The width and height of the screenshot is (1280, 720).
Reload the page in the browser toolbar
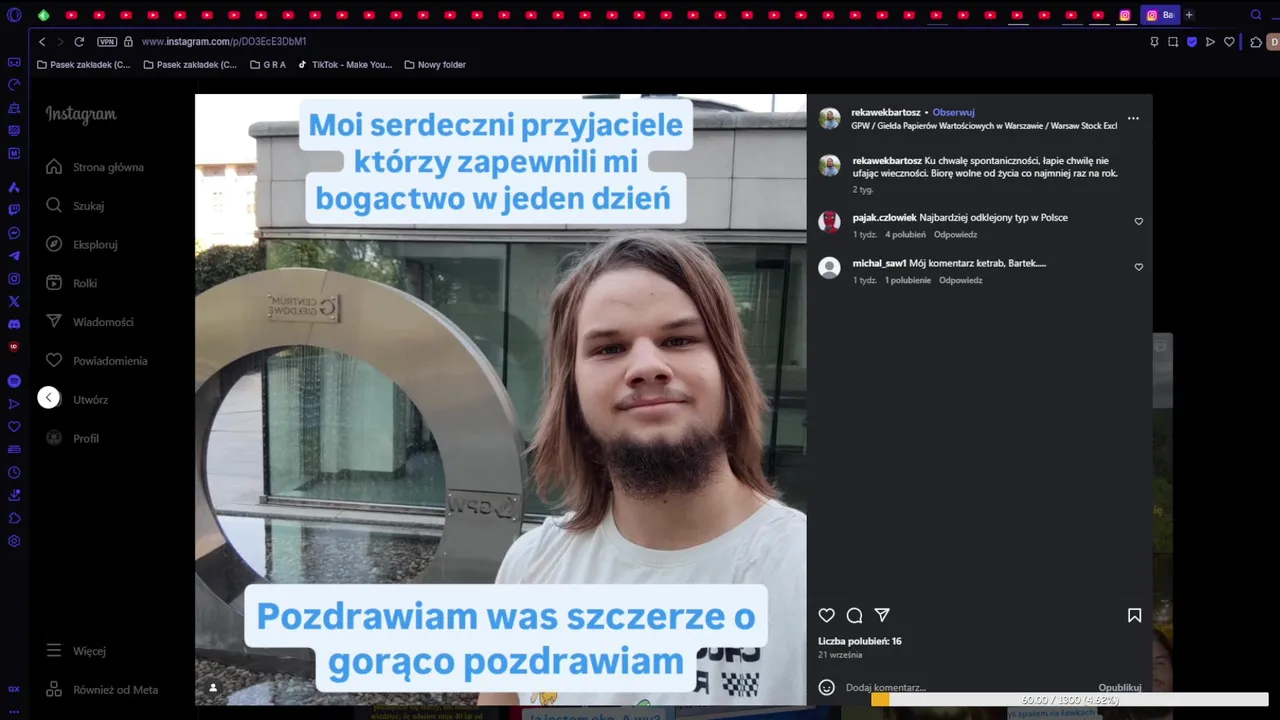(79, 42)
